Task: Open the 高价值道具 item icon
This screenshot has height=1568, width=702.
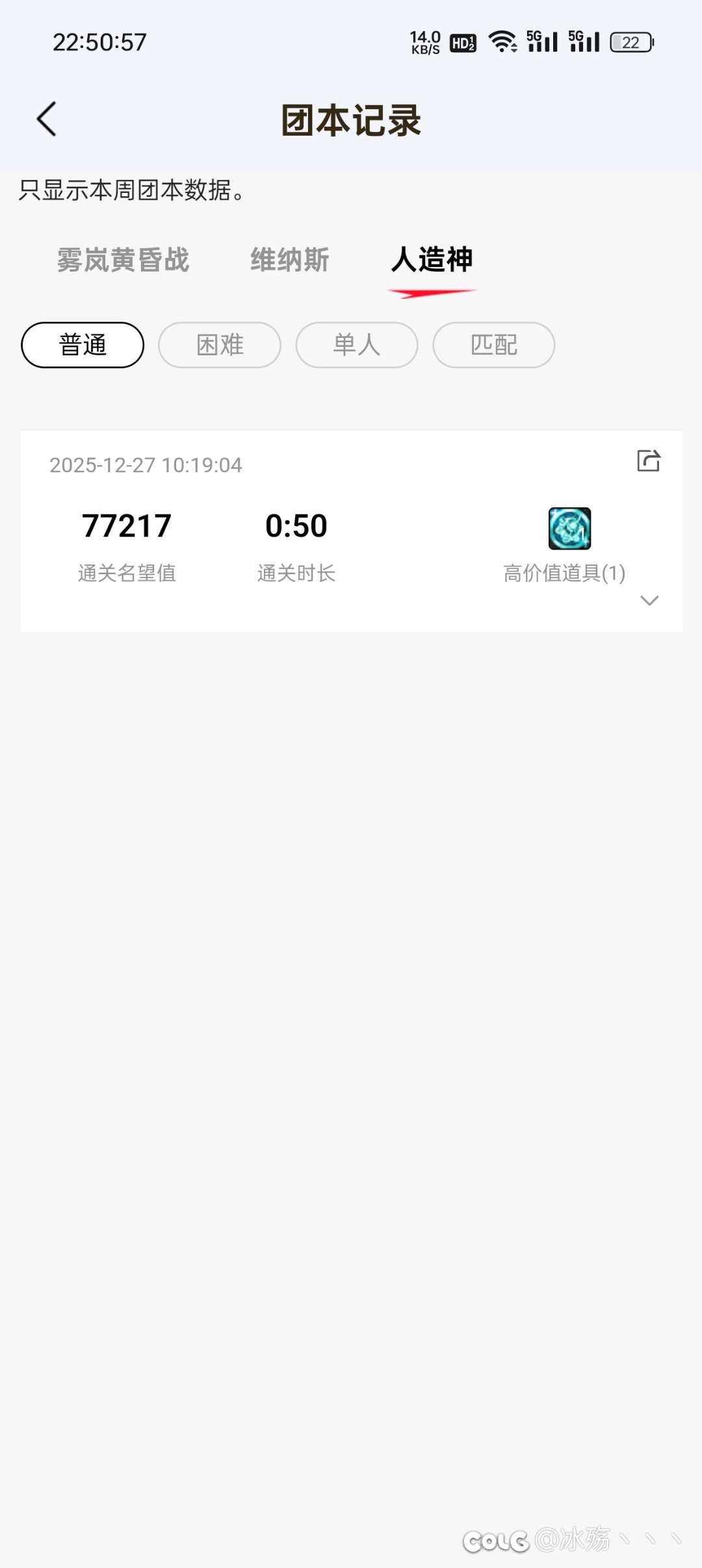Action: coord(569,529)
